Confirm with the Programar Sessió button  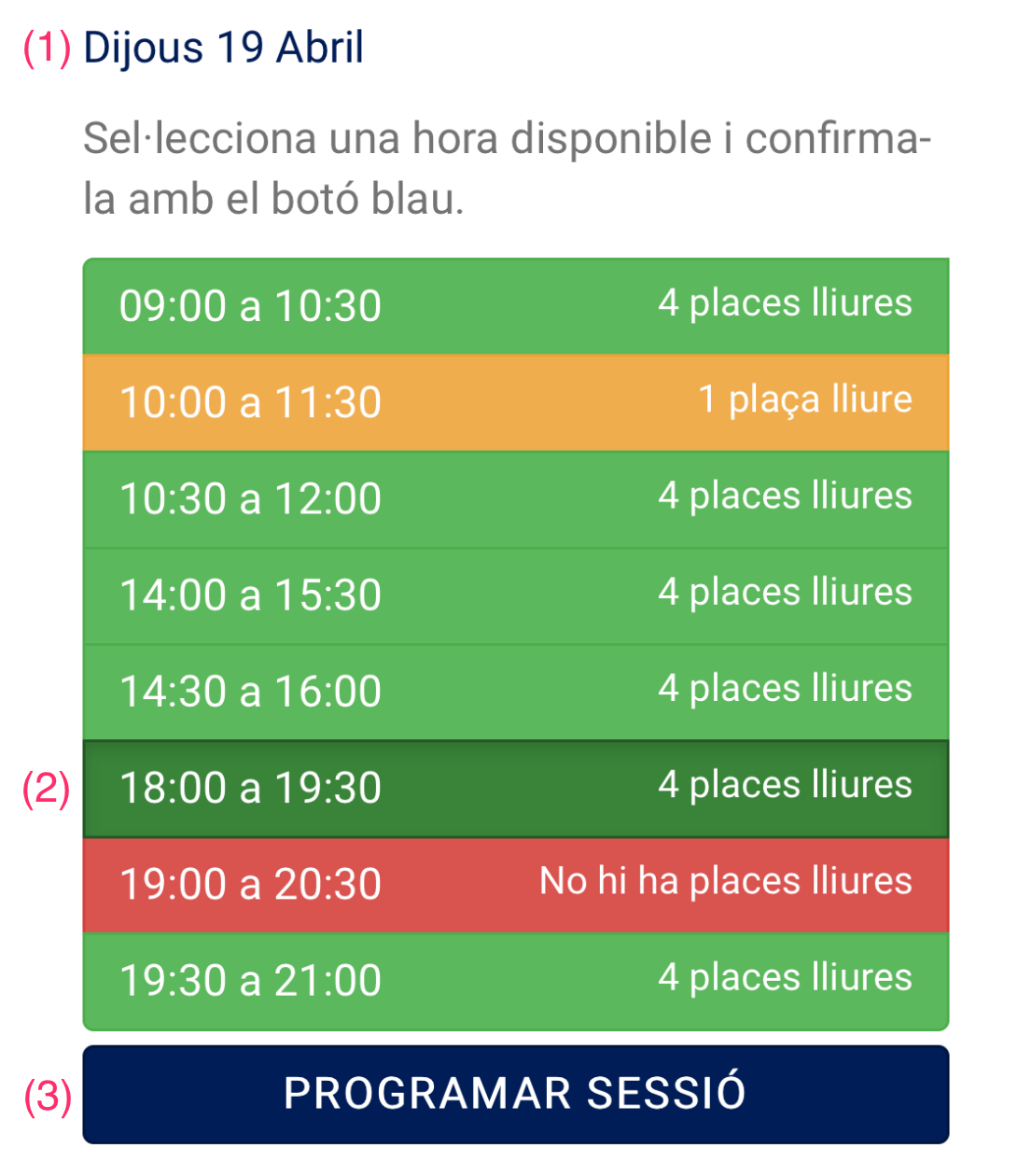pyautogui.click(x=515, y=1094)
